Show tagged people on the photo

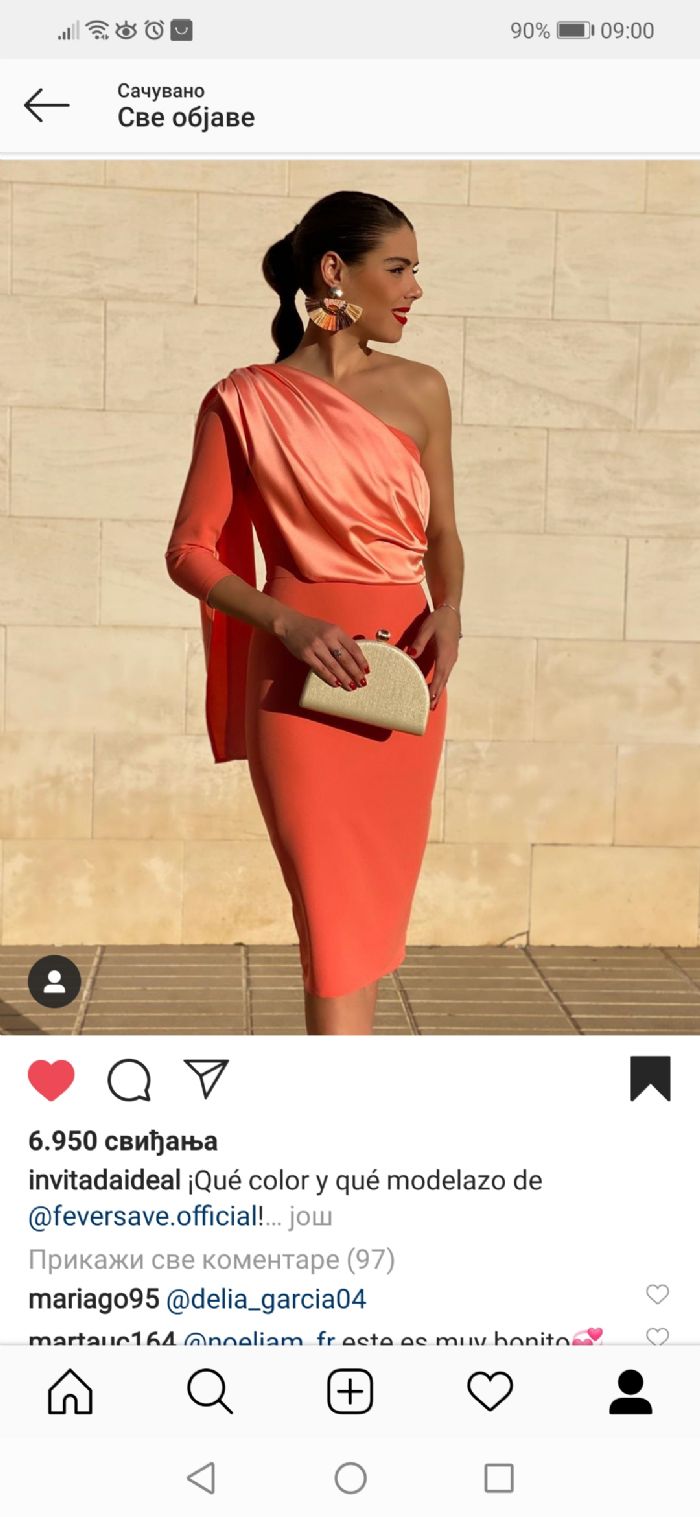pos(54,981)
